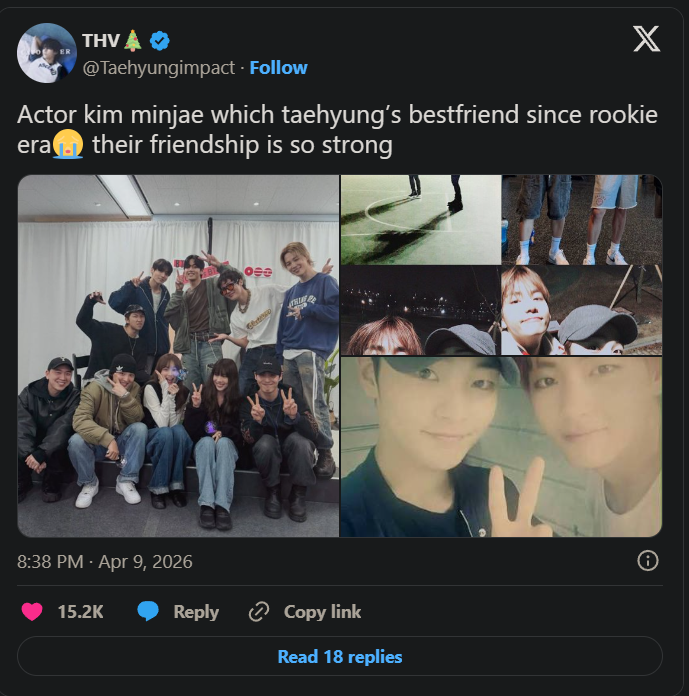This screenshot has width=689, height=696.
Task: Follow the @Taehyungimpact account
Action: coord(278,68)
